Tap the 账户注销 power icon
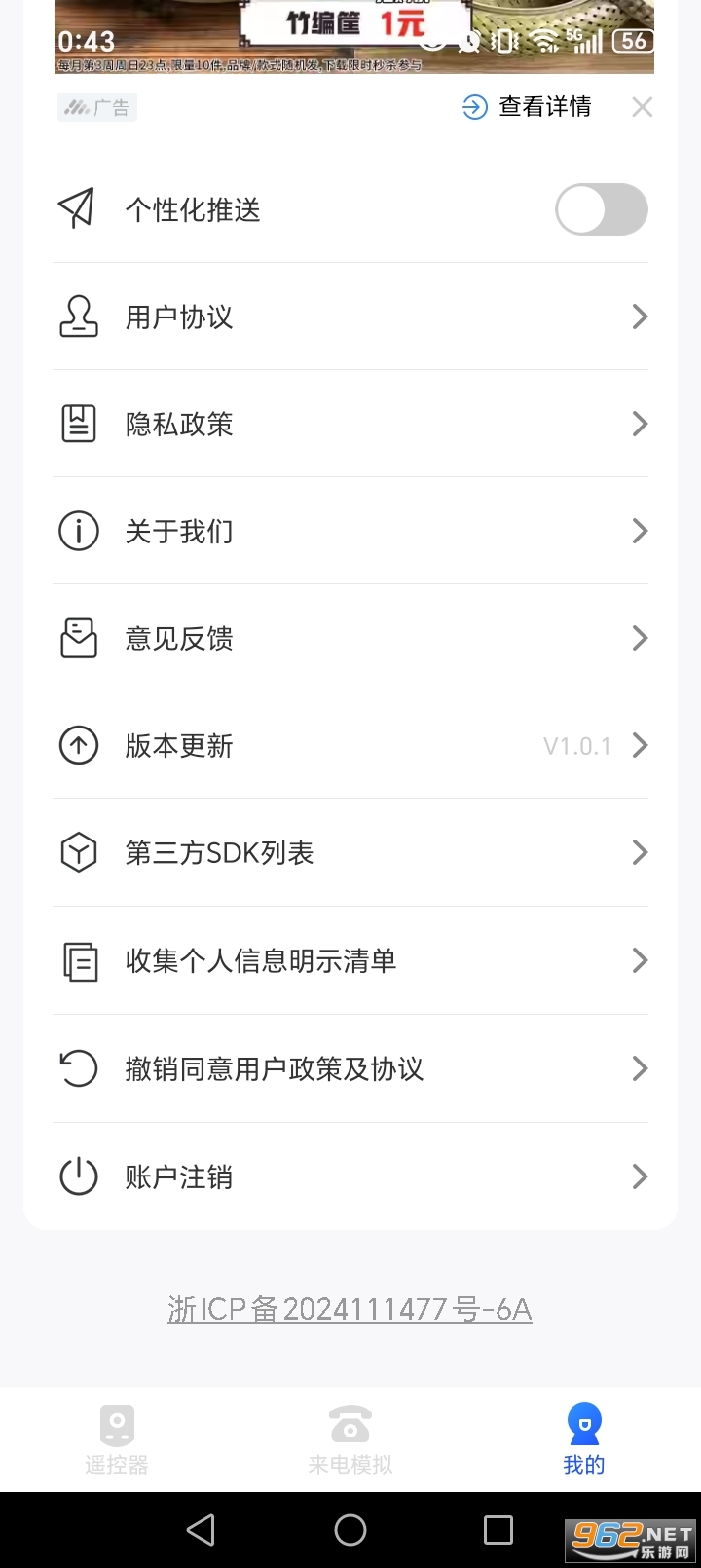 (x=79, y=1176)
